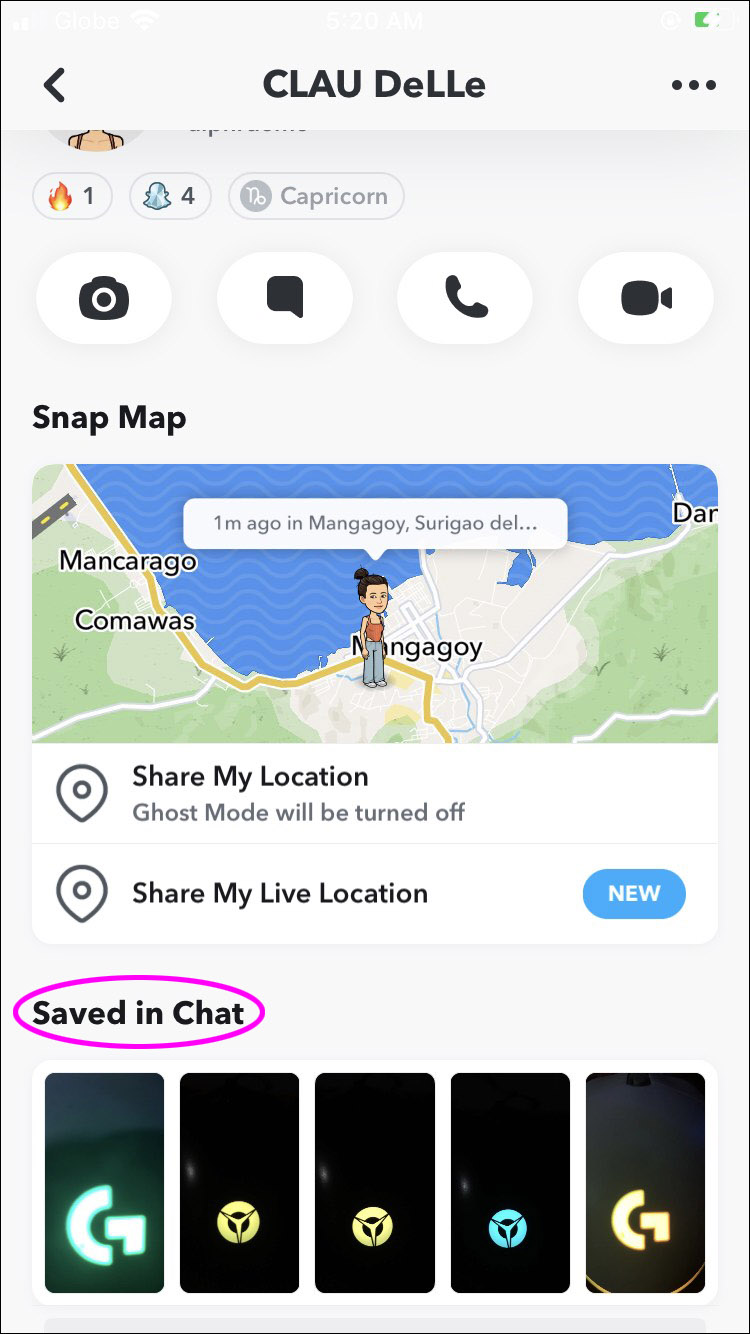View the Capricorn astrological profile chip
This screenshot has width=750, height=1334.
click(316, 196)
